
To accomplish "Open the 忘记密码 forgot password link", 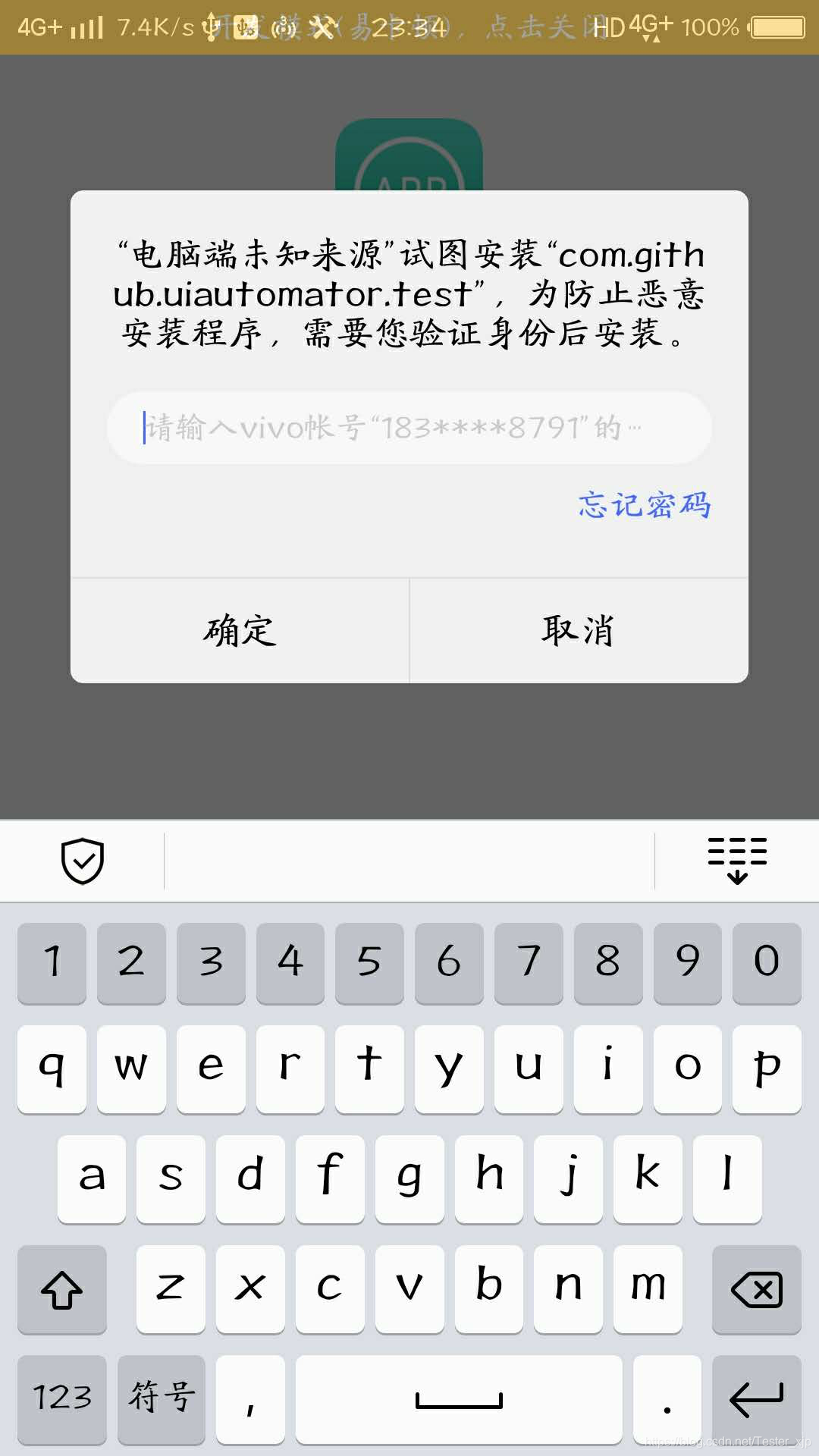I will click(x=645, y=505).
